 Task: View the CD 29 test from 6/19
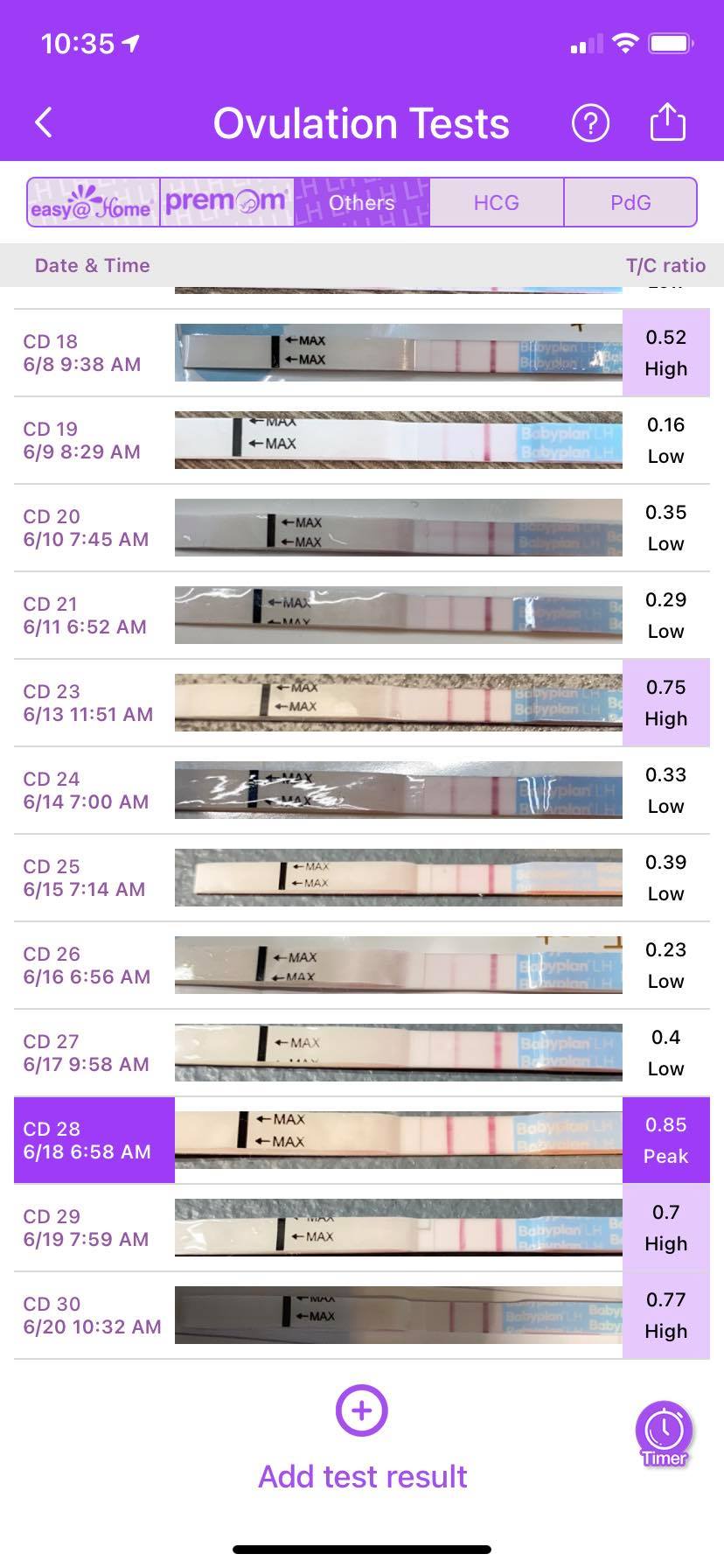coord(362,1228)
